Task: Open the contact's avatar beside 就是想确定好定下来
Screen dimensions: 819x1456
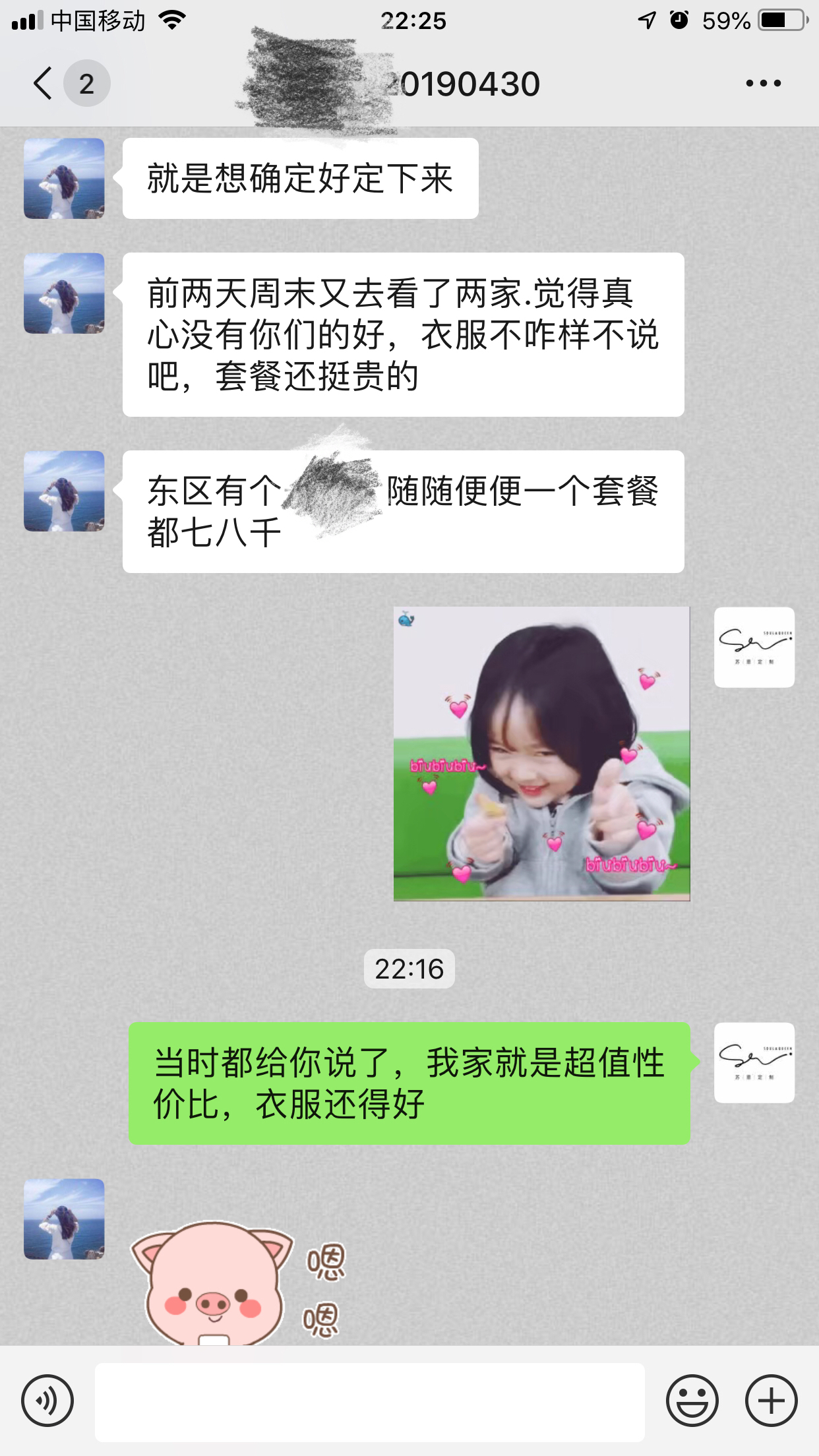Action: pos(64,178)
